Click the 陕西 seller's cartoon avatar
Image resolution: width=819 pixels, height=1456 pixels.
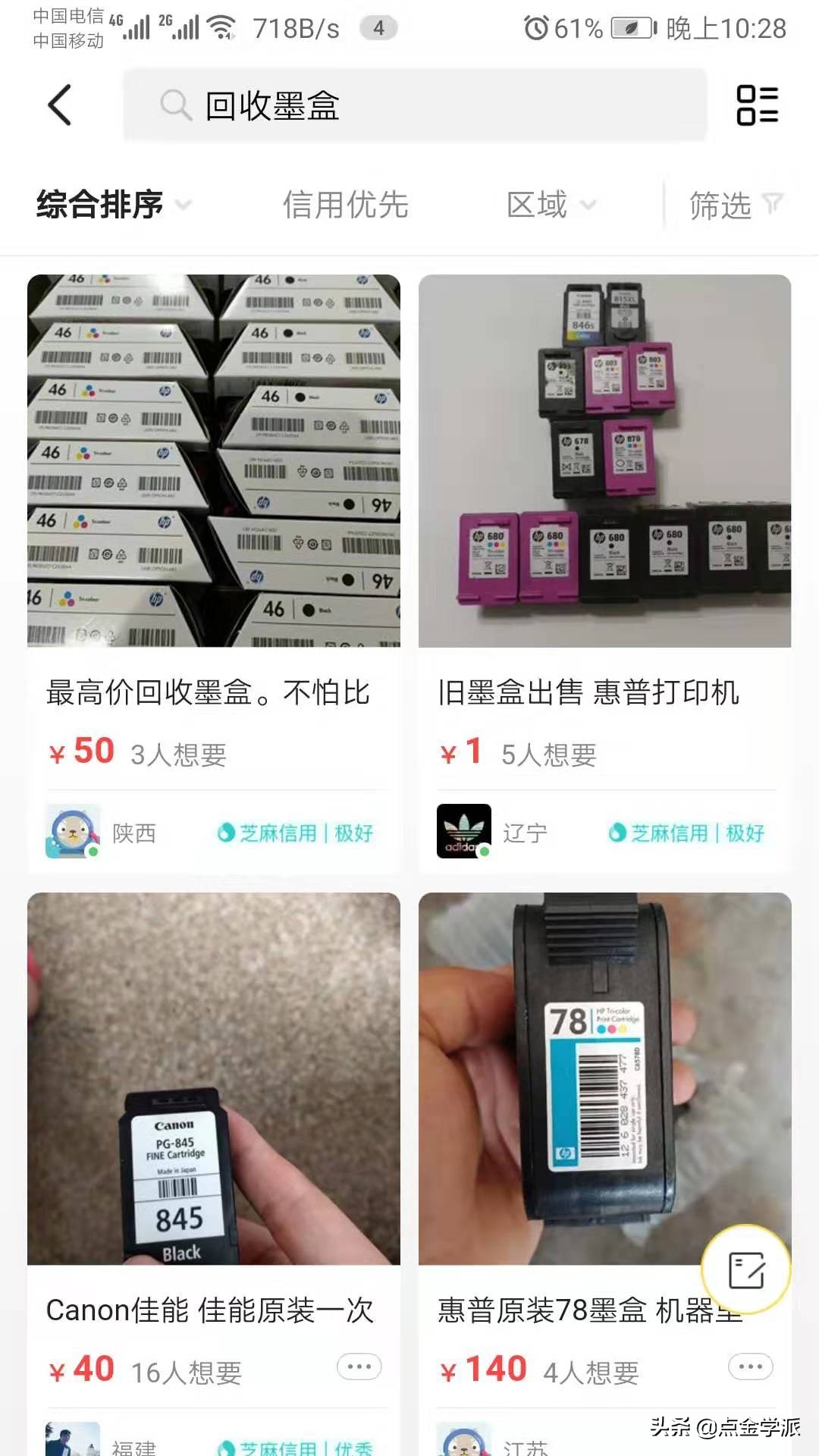pyautogui.click(x=72, y=831)
